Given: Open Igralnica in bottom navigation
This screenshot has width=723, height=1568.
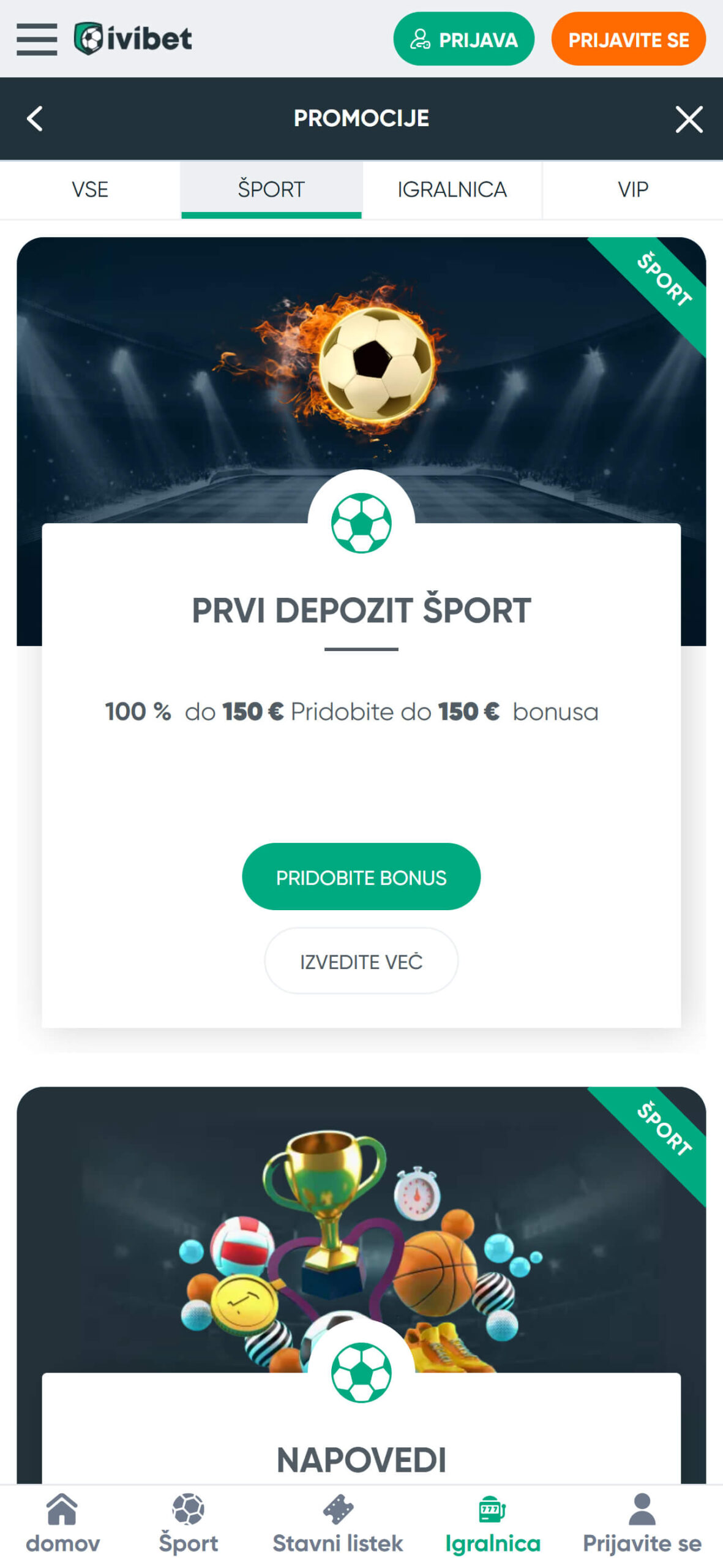Looking at the screenshot, I should (x=492, y=1523).
